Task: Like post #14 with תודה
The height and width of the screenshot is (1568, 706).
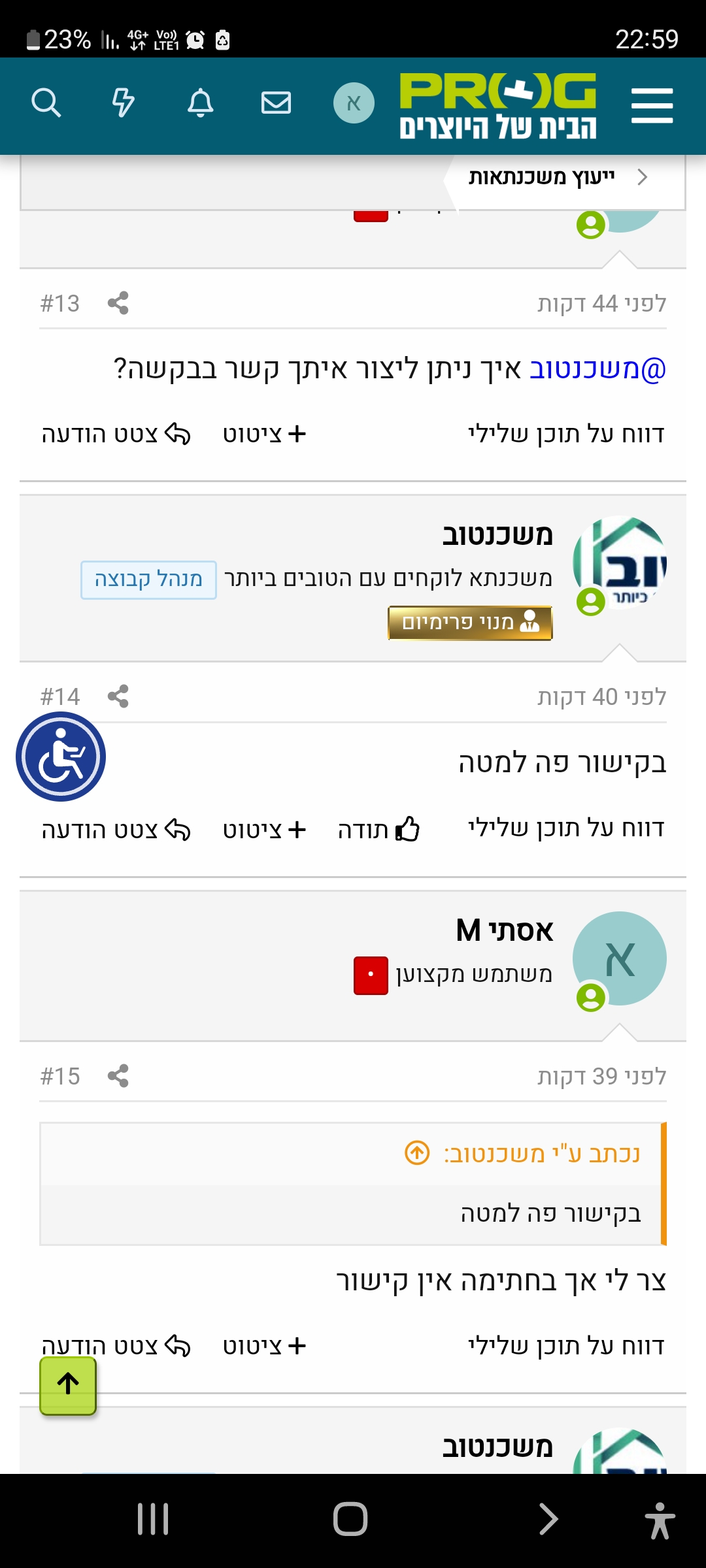Action: pos(378,830)
